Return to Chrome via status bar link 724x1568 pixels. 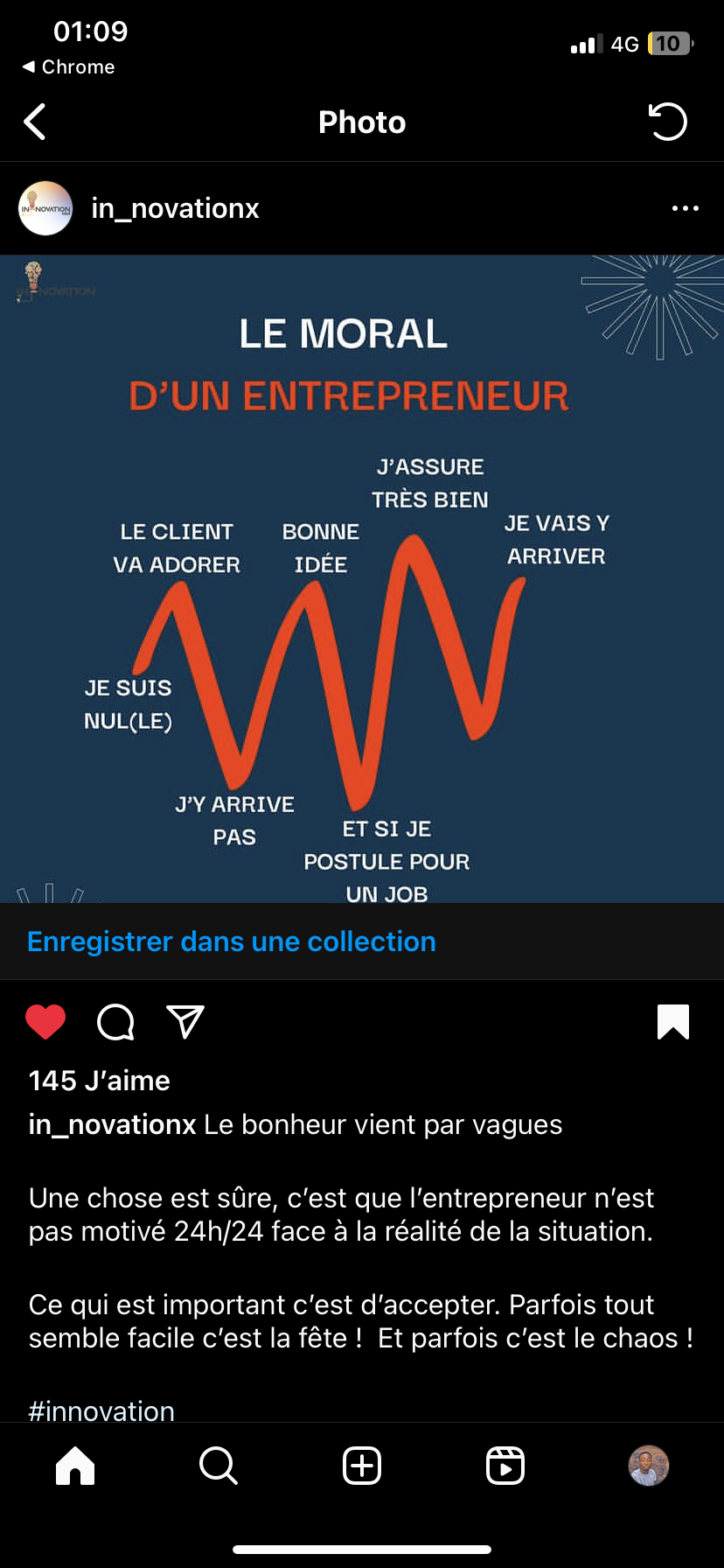(69, 67)
